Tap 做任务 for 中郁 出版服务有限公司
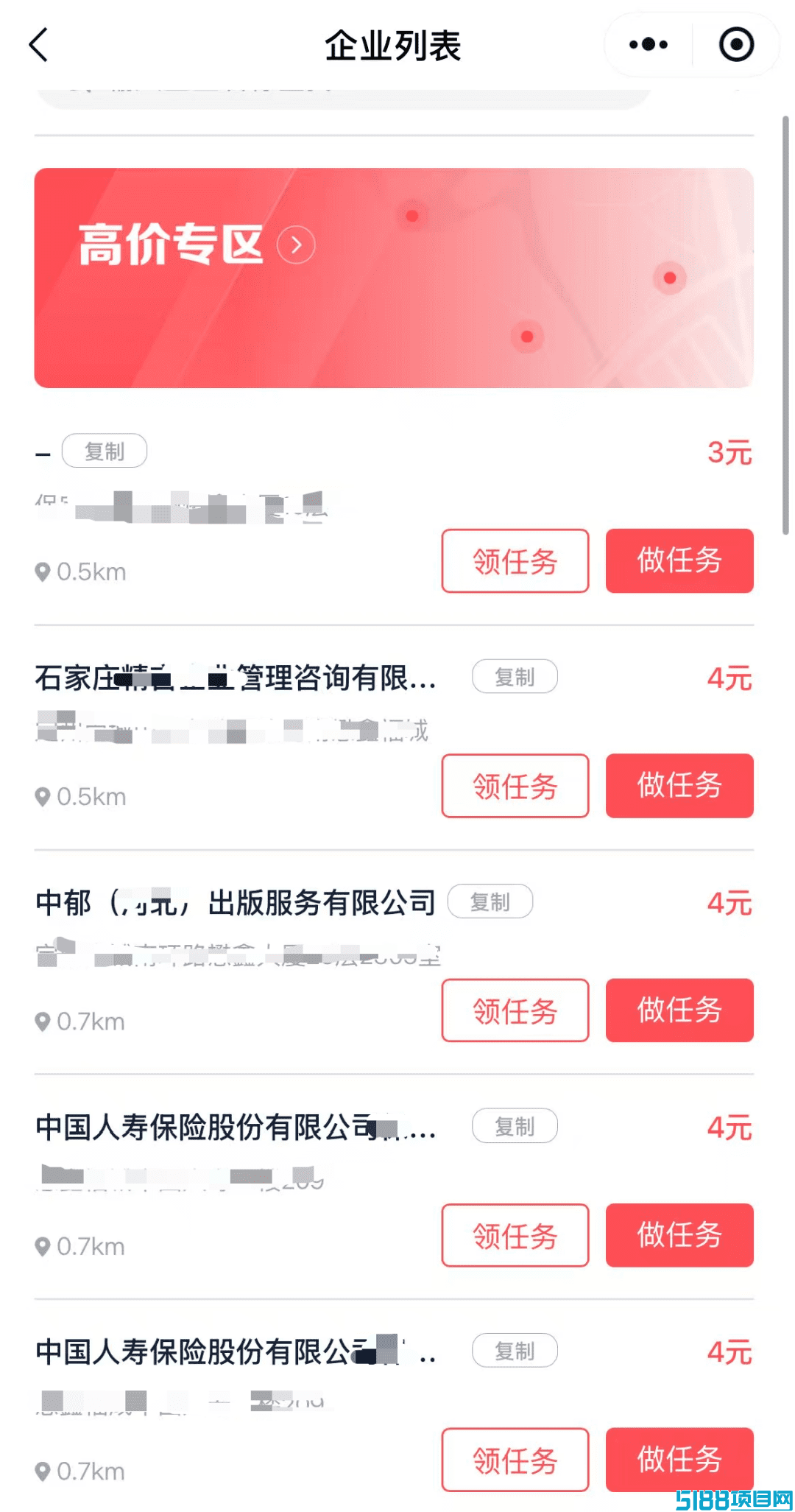The width and height of the screenshot is (795, 1512). [679, 1010]
